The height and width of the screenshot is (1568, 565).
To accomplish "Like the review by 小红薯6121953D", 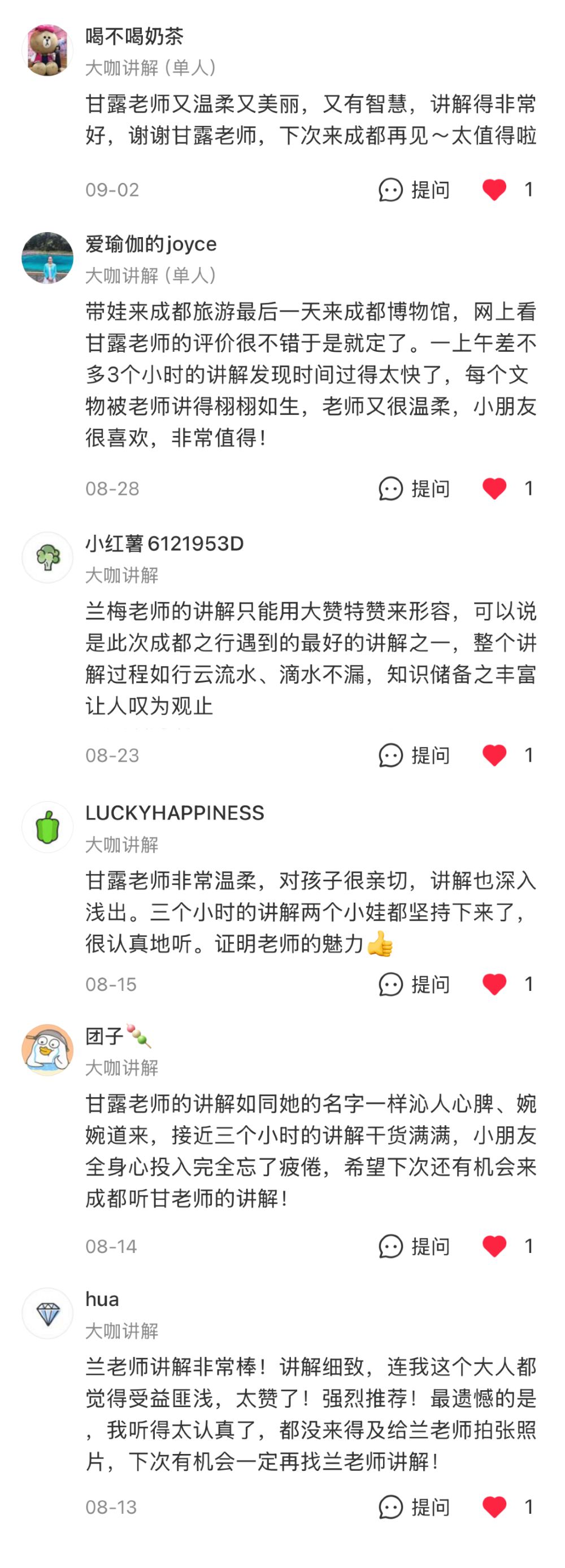I will (494, 755).
